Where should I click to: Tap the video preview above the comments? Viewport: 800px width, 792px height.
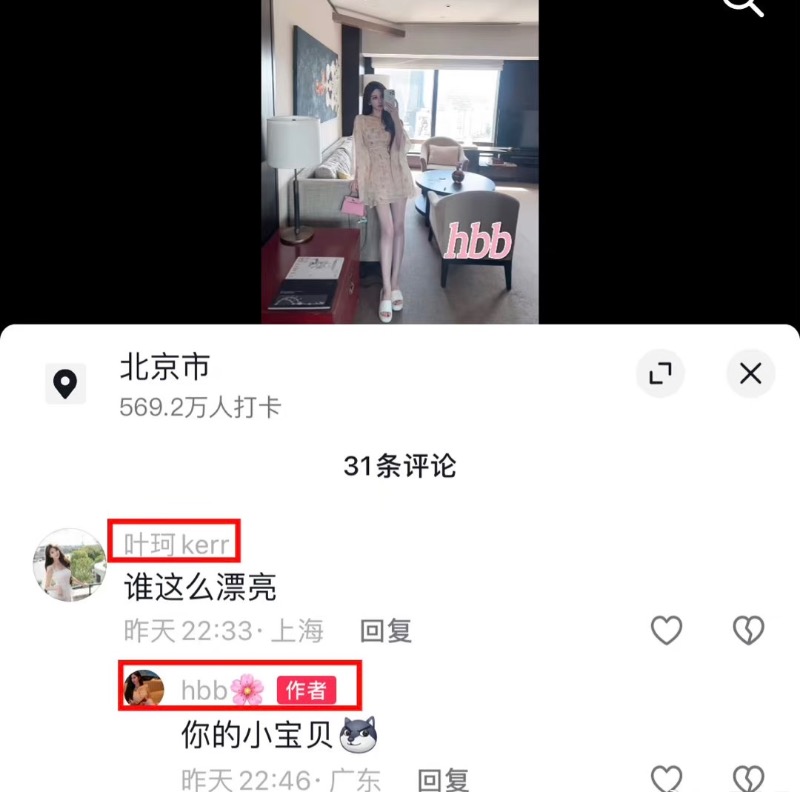coord(400,160)
